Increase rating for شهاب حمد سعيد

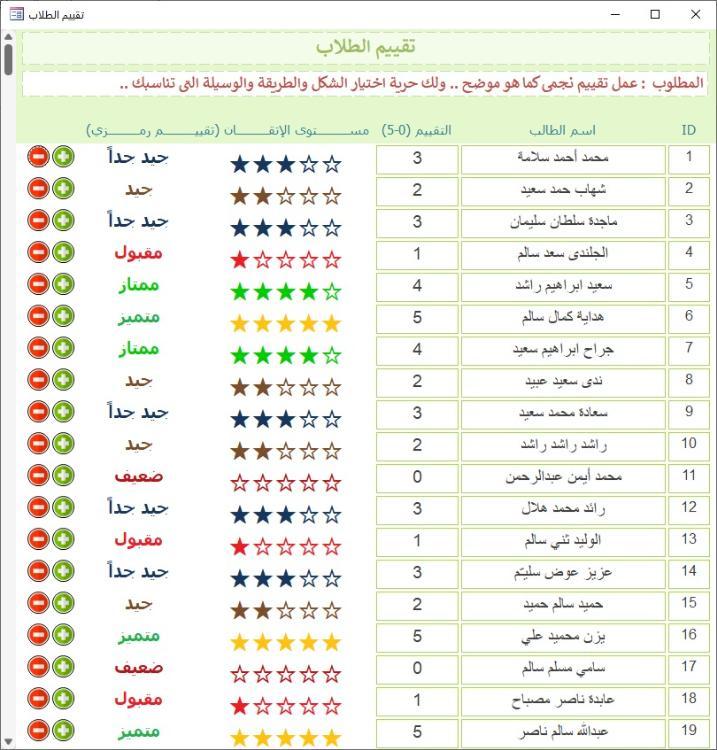click(63, 188)
